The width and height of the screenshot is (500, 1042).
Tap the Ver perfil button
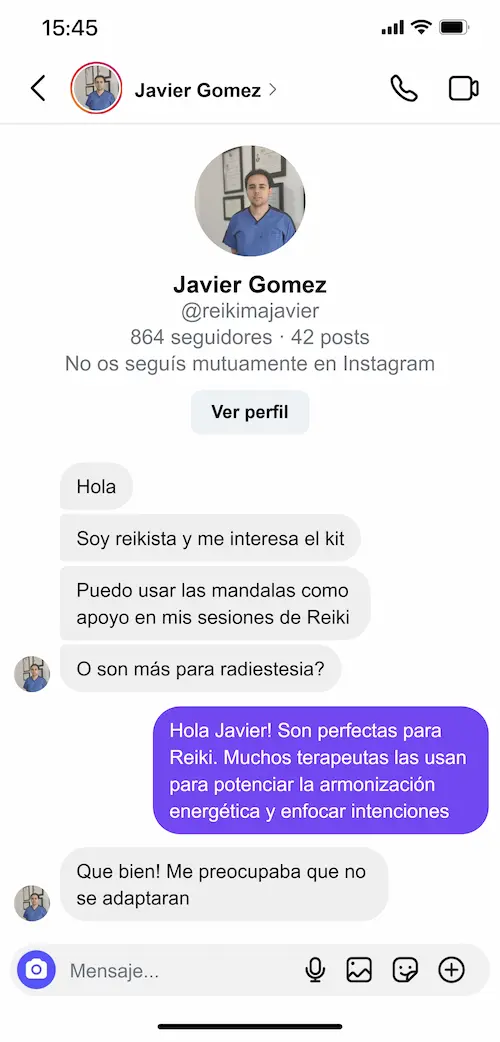[x=250, y=412]
